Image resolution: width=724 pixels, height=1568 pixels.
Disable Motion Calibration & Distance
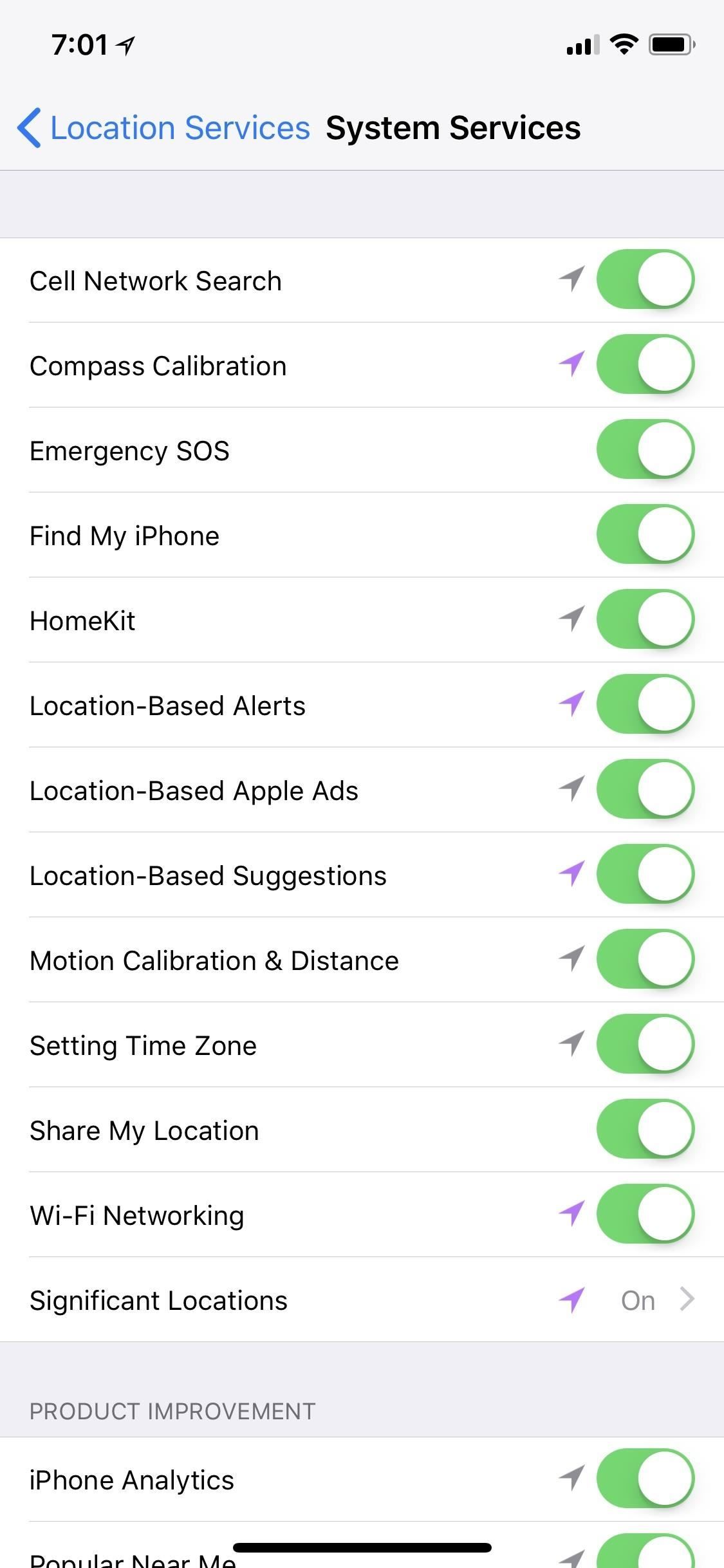point(646,959)
